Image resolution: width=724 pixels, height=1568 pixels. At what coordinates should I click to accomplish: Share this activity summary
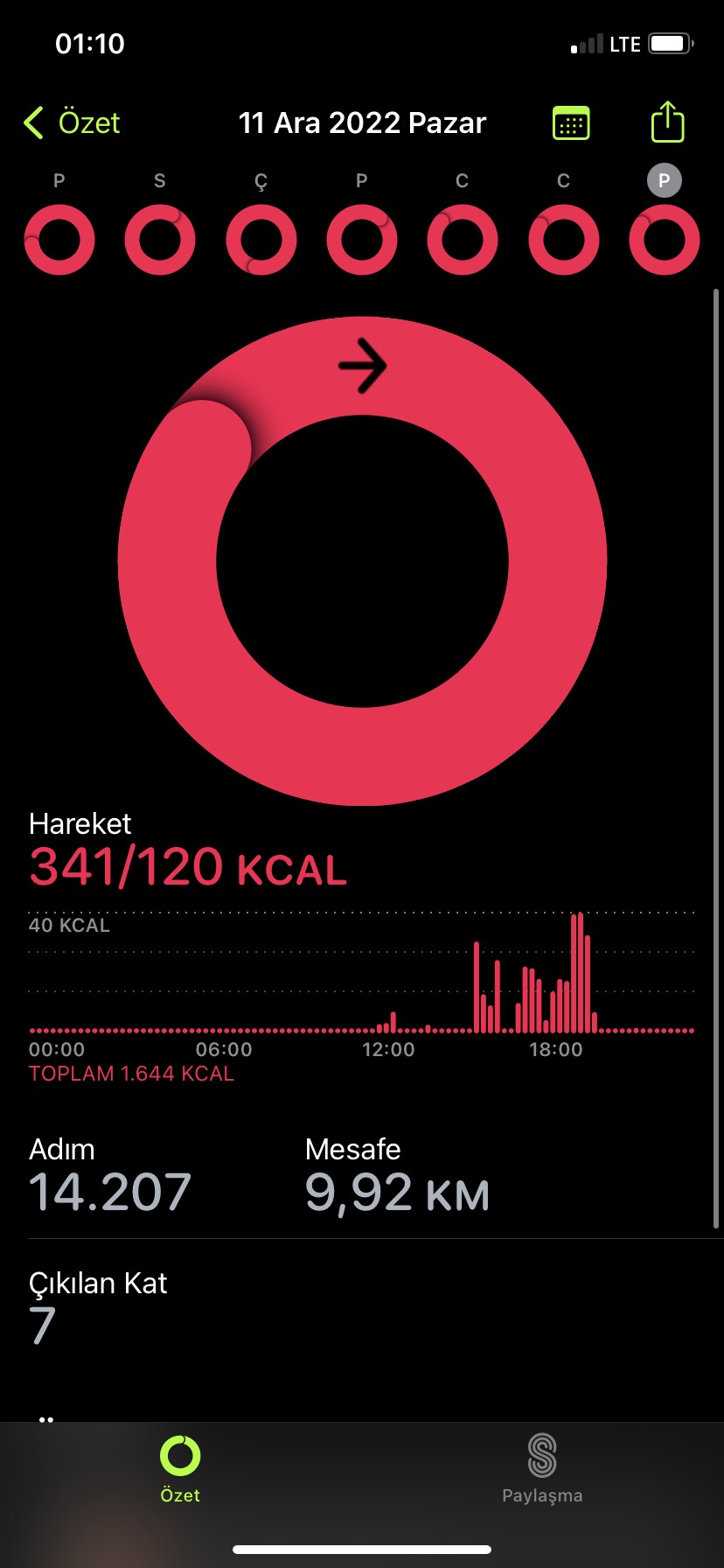667,122
